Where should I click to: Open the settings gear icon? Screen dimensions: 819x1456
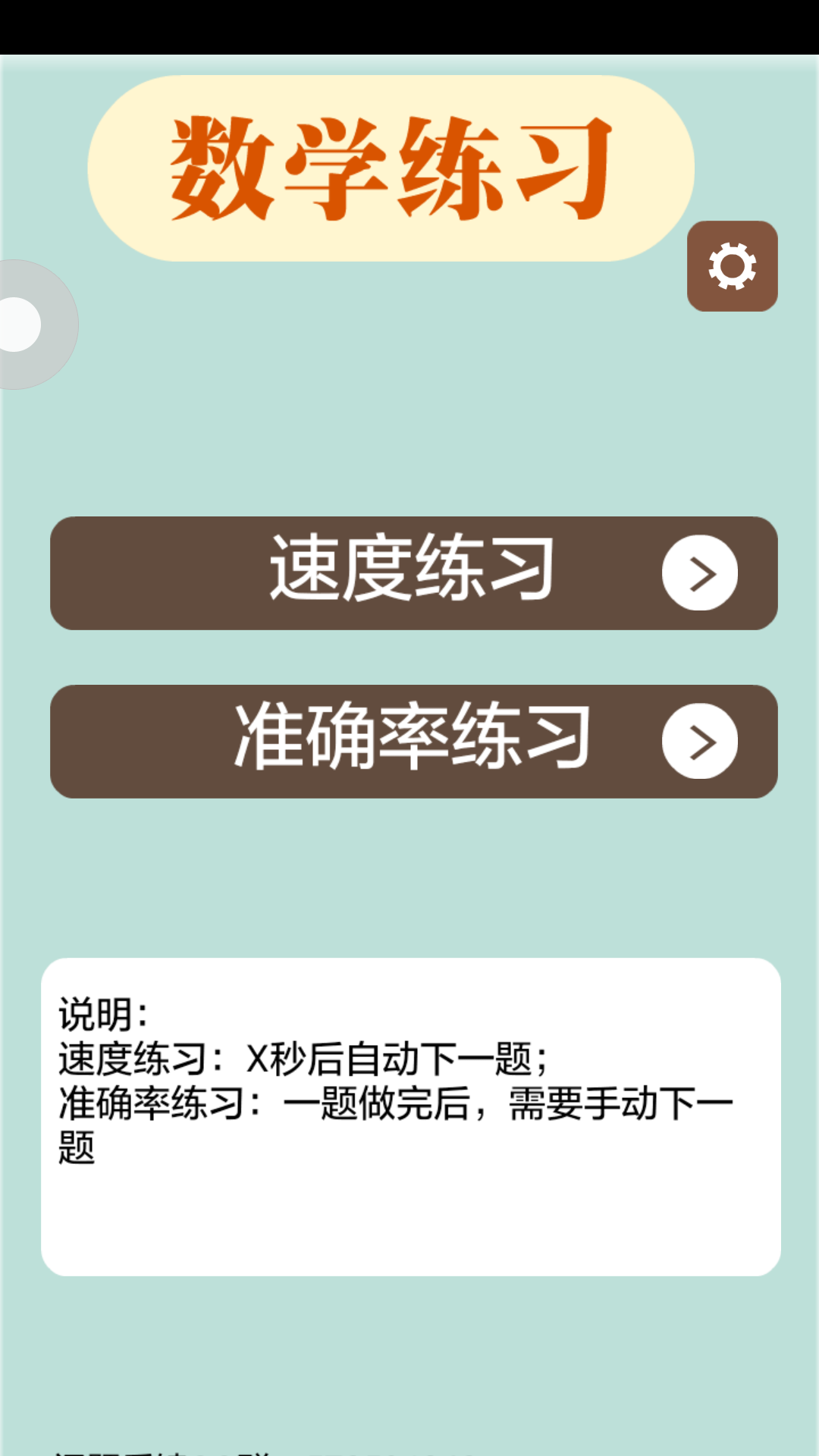tap(732, 266)
